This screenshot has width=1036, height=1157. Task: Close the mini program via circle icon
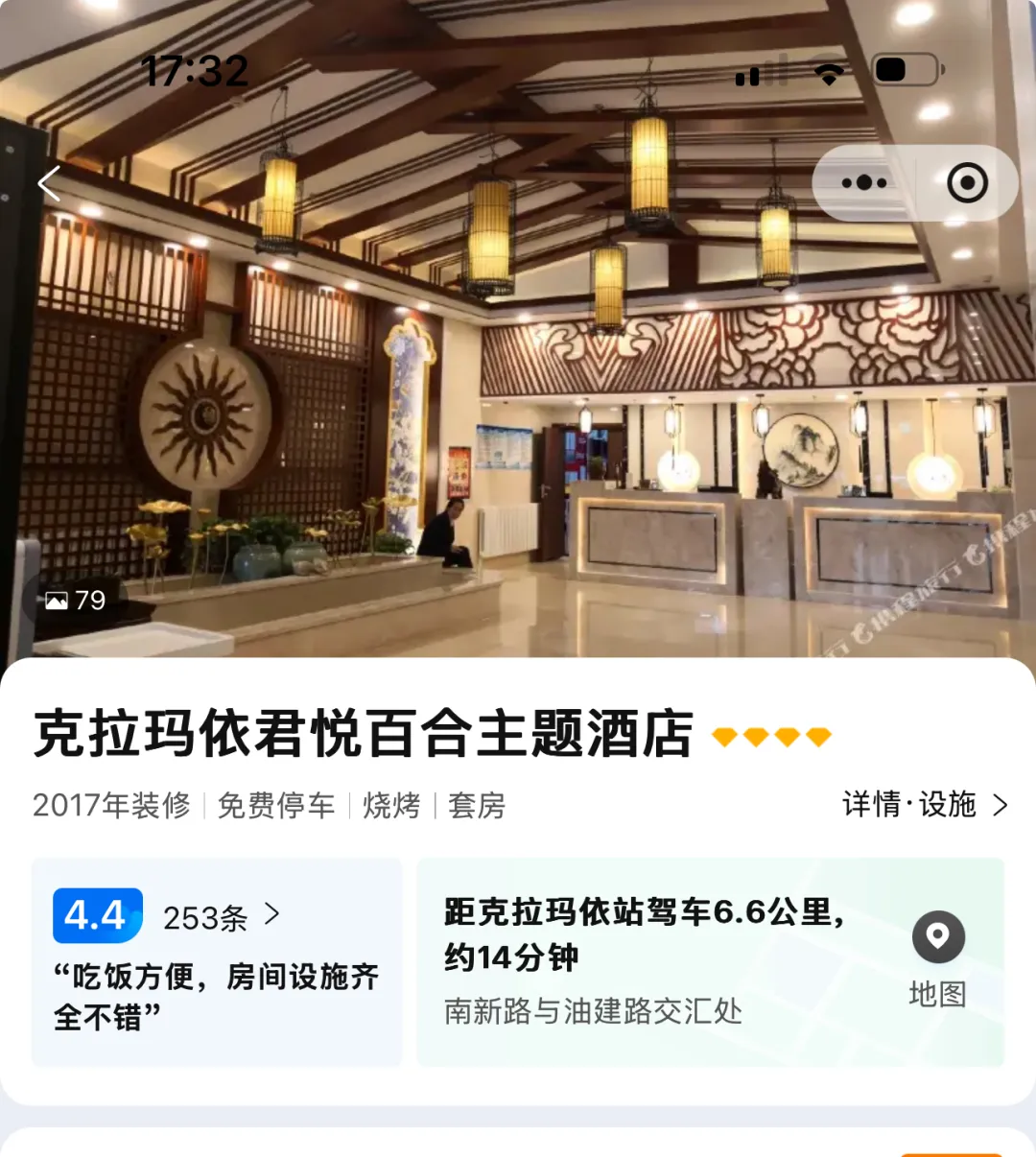click(x=967, y=183)
